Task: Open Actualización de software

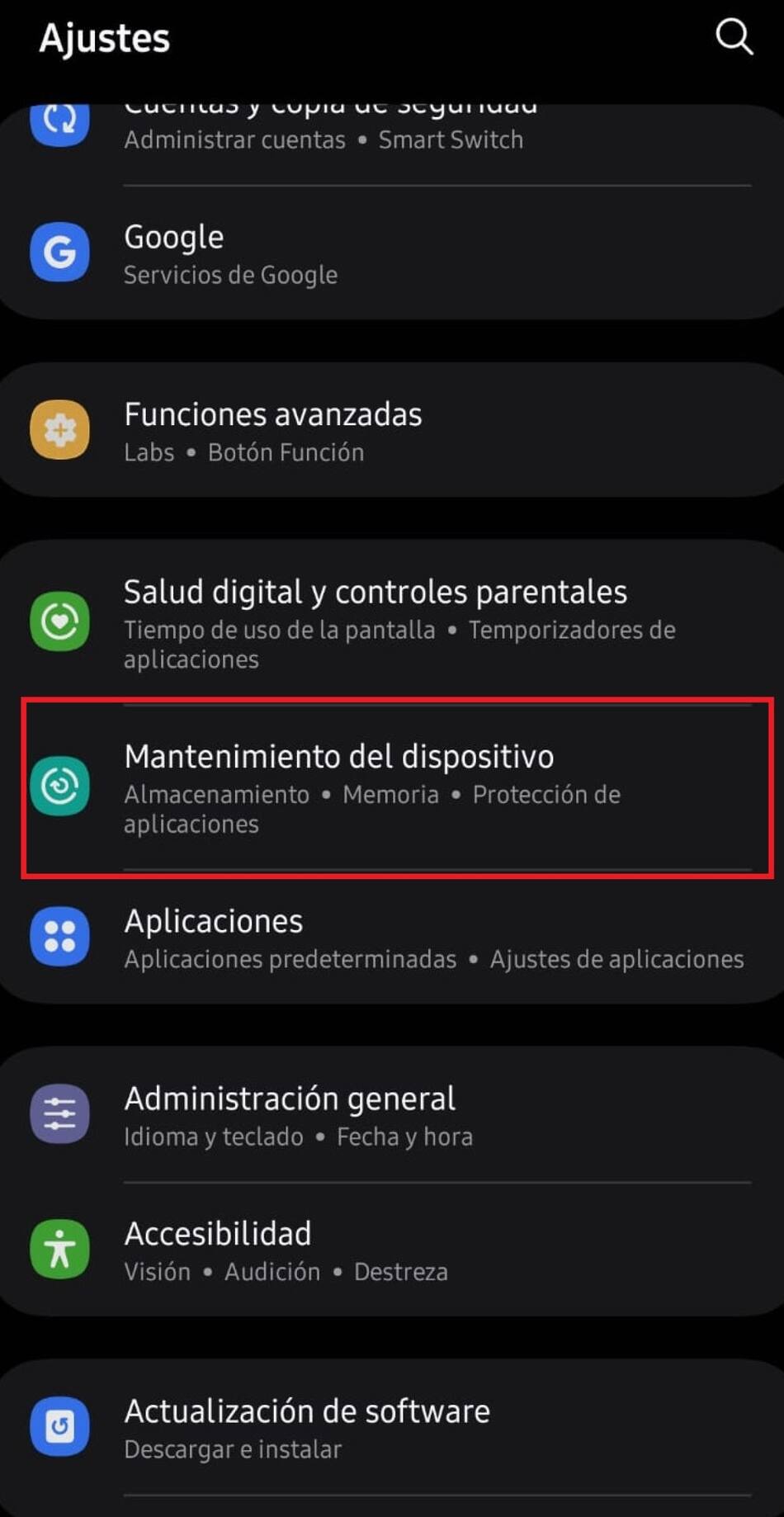Action: (330, 1427)
